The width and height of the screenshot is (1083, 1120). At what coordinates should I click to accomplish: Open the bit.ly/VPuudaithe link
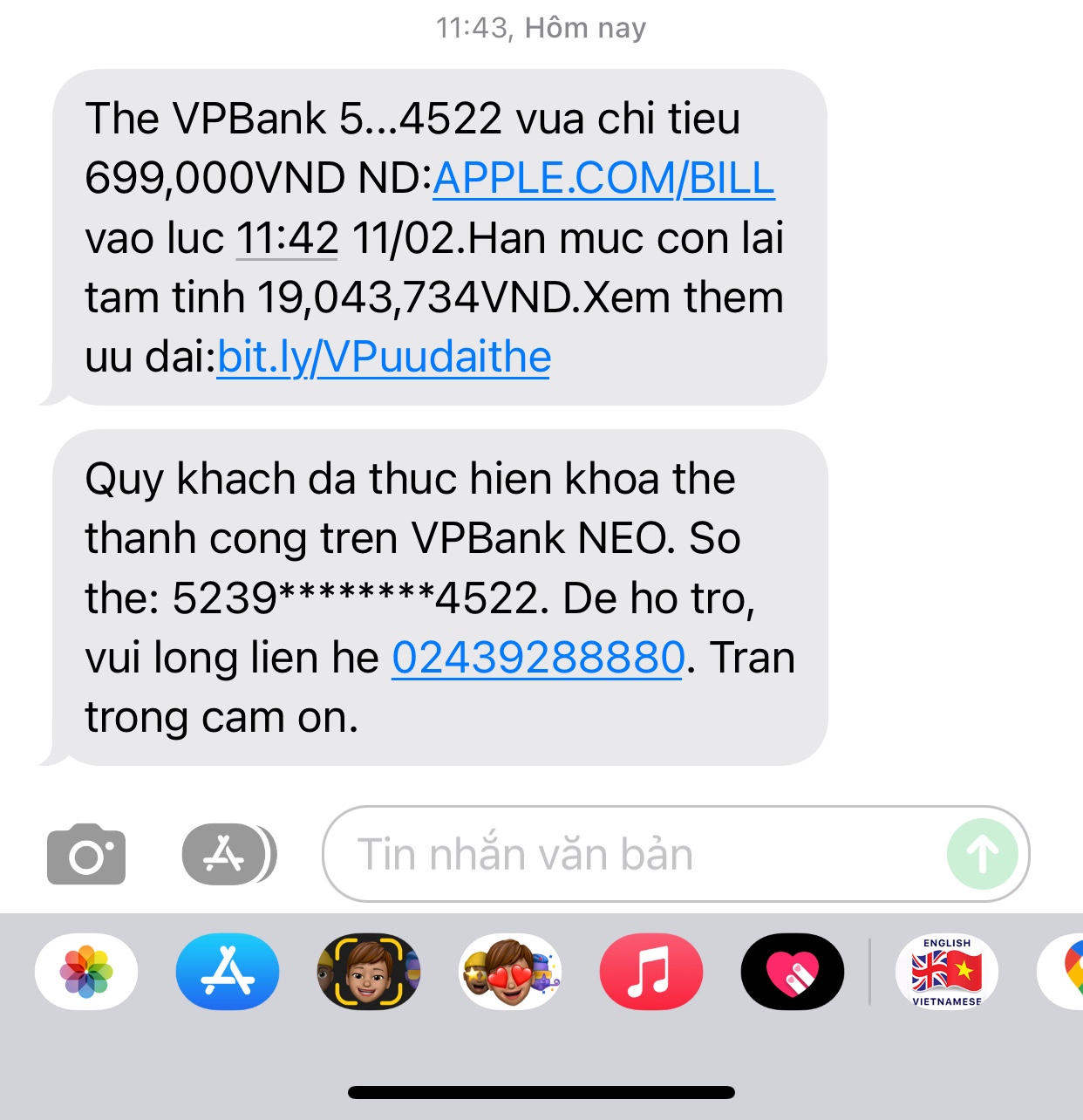pyautogui.click(x=384, y=358)
